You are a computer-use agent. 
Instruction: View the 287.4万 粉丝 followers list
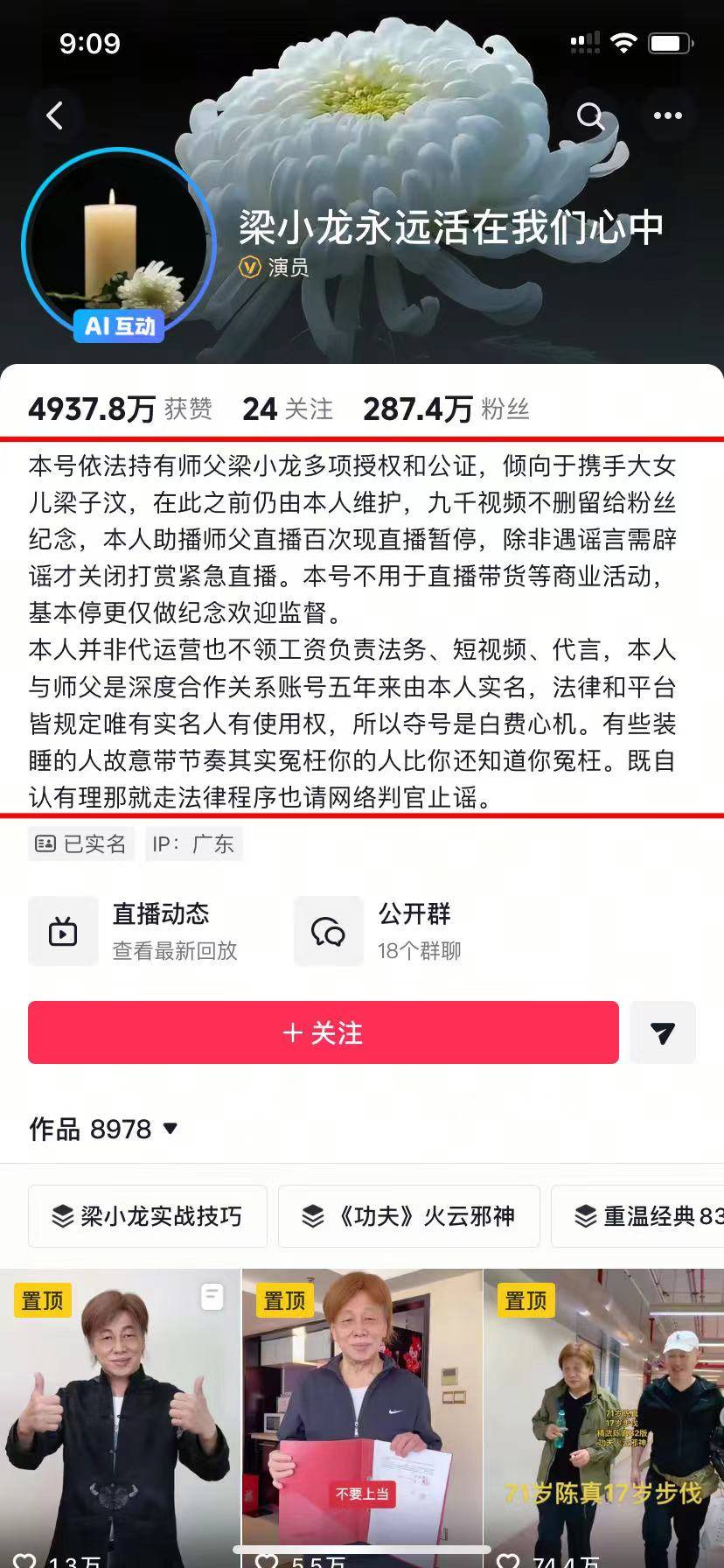(x=446, y=409)
